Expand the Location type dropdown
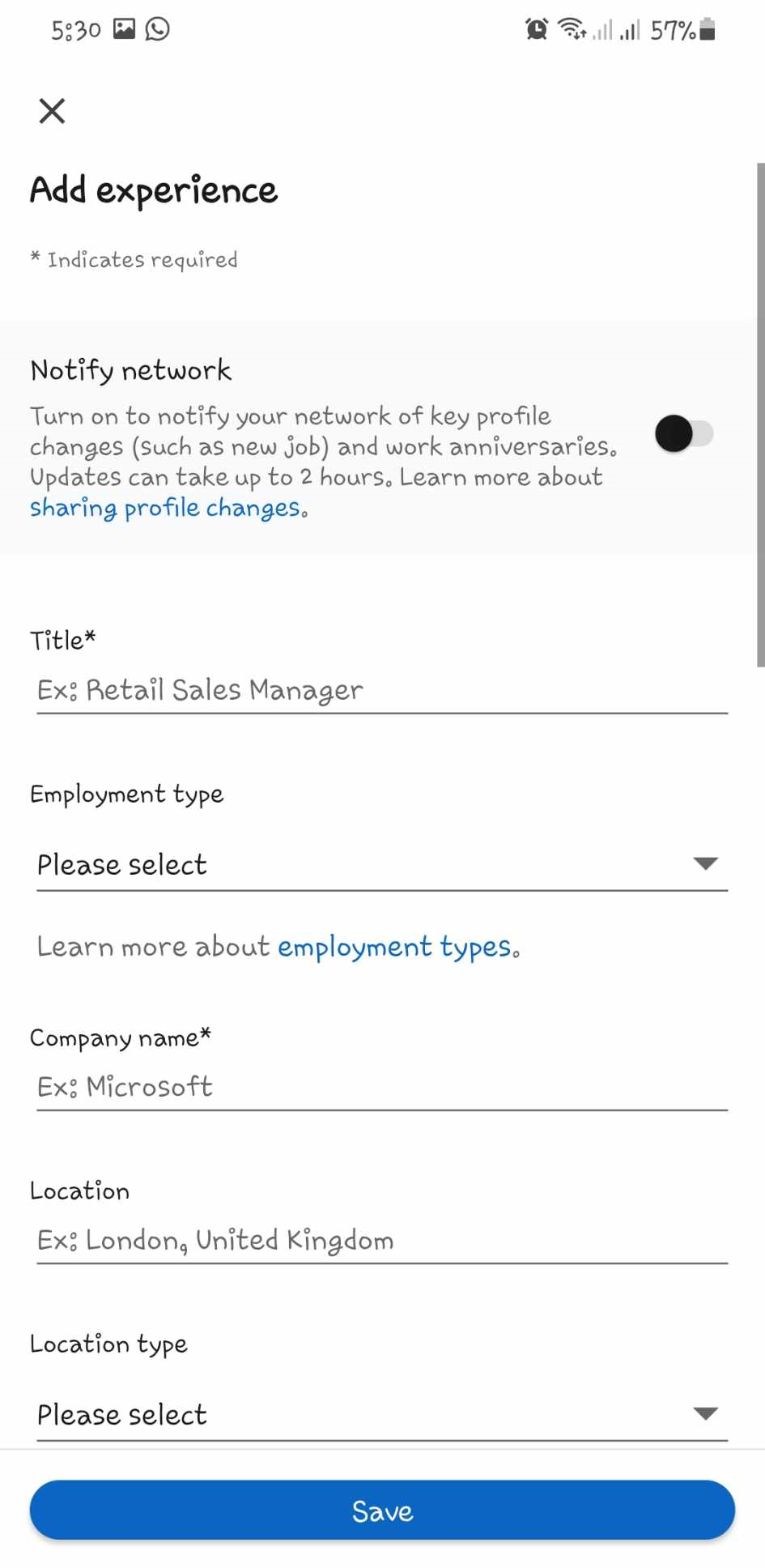 (382, 1415)
